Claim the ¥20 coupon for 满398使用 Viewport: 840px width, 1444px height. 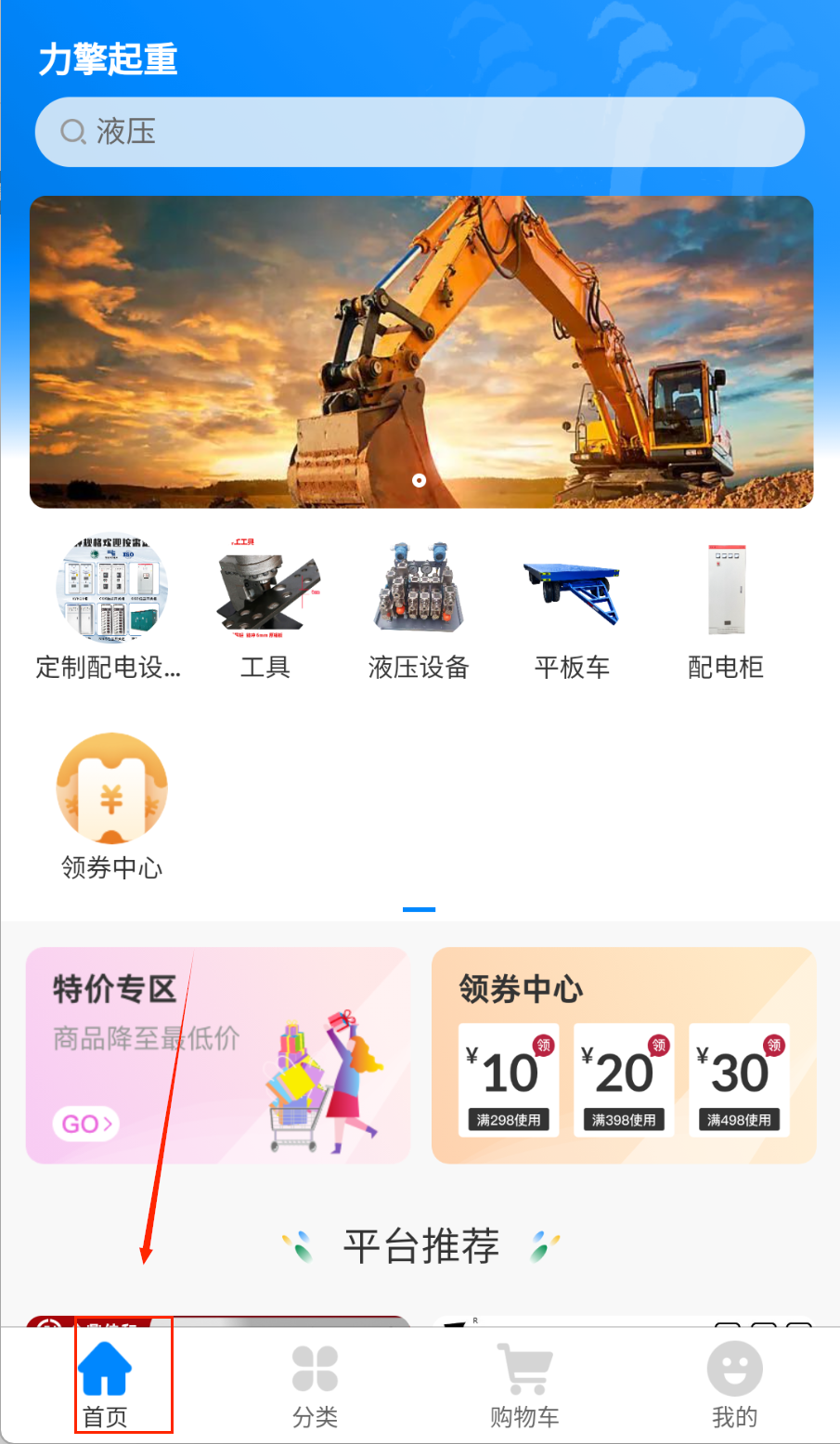point(624,1079)
